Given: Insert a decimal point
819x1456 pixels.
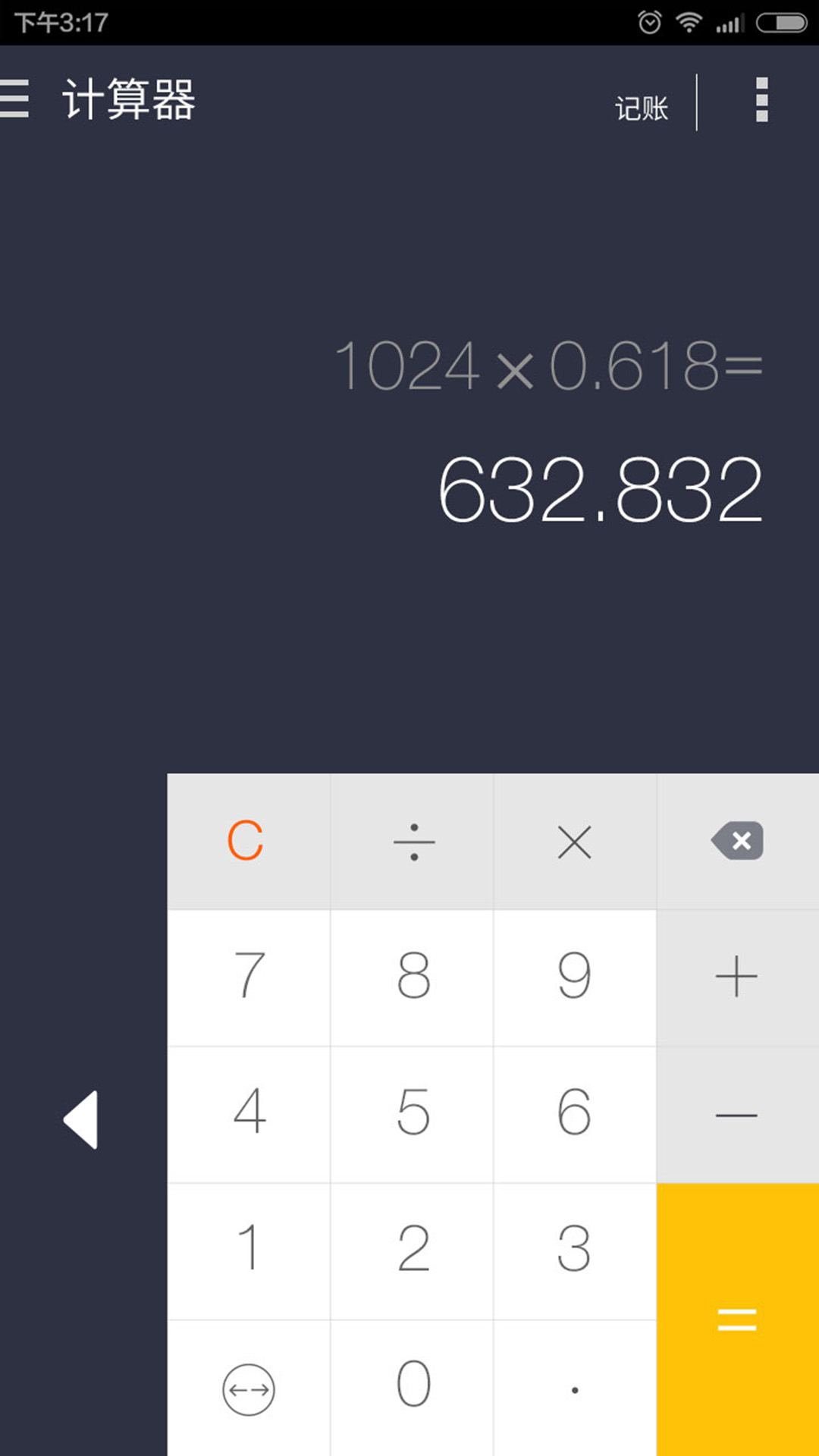Looking at the screenshot, I should pyautogui.click(x=575, y=1388).
